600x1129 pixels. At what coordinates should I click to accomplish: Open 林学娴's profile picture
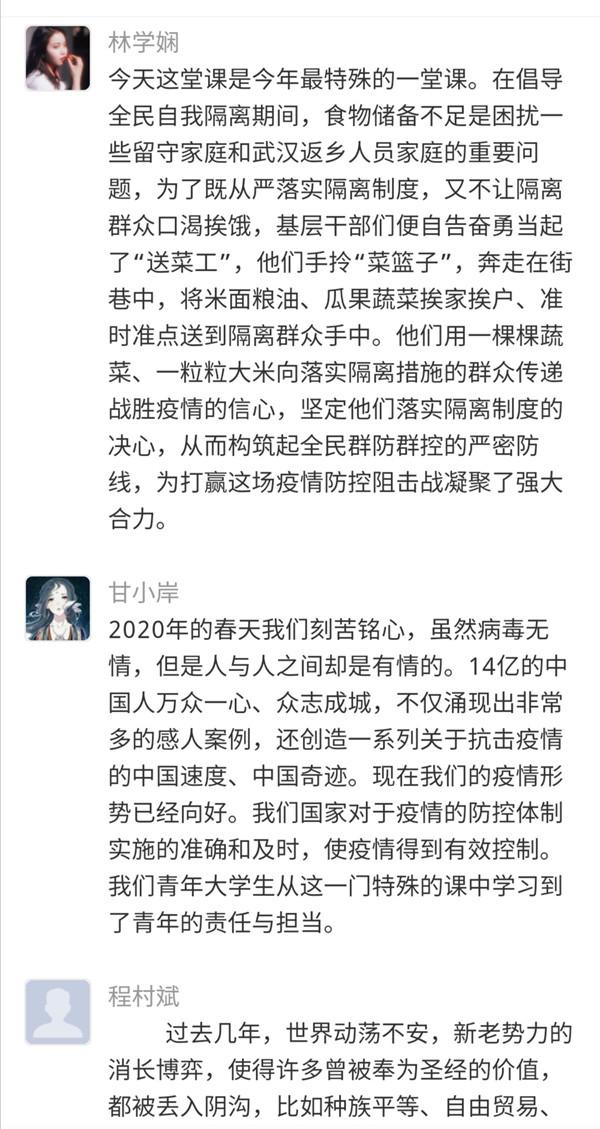[58, 58]
